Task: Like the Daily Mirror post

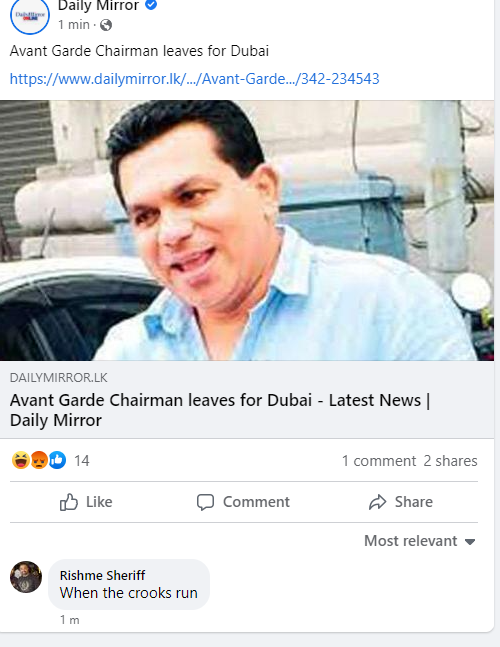Action: [x=86, y=502]
